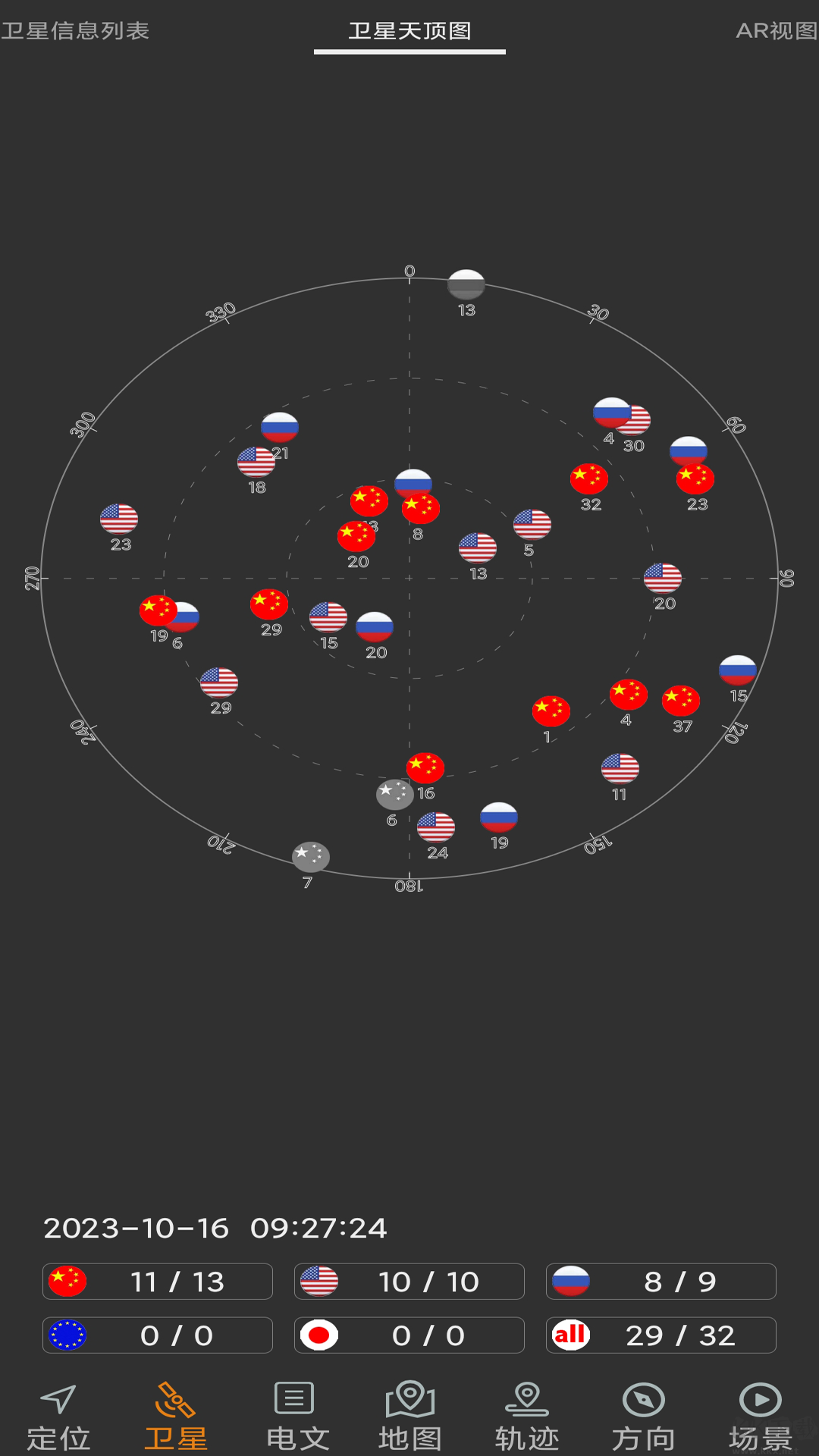Go to the 方向 compass tab

pos(643,1417)
